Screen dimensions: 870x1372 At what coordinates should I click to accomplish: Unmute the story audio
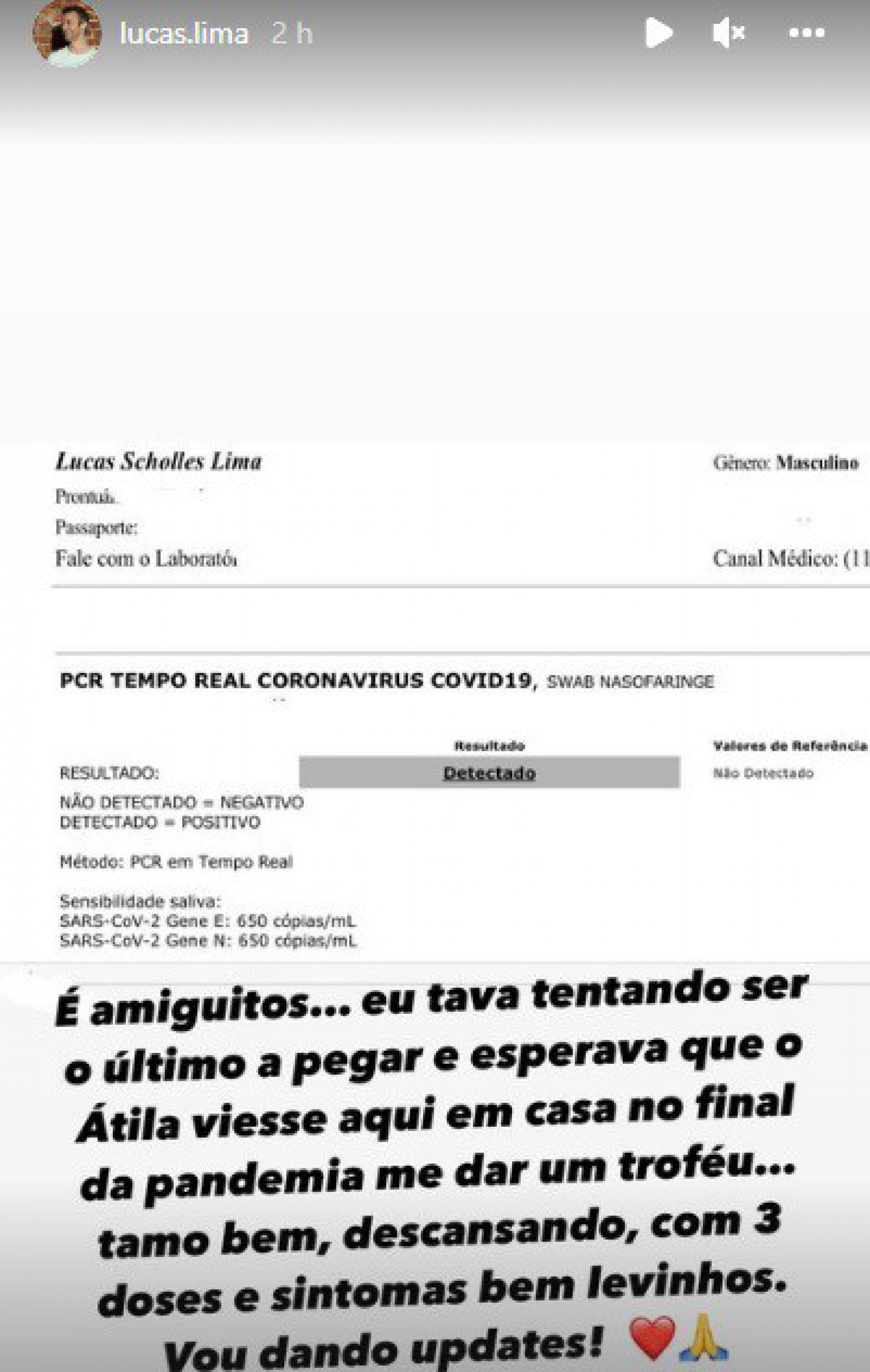coord(728,33)
